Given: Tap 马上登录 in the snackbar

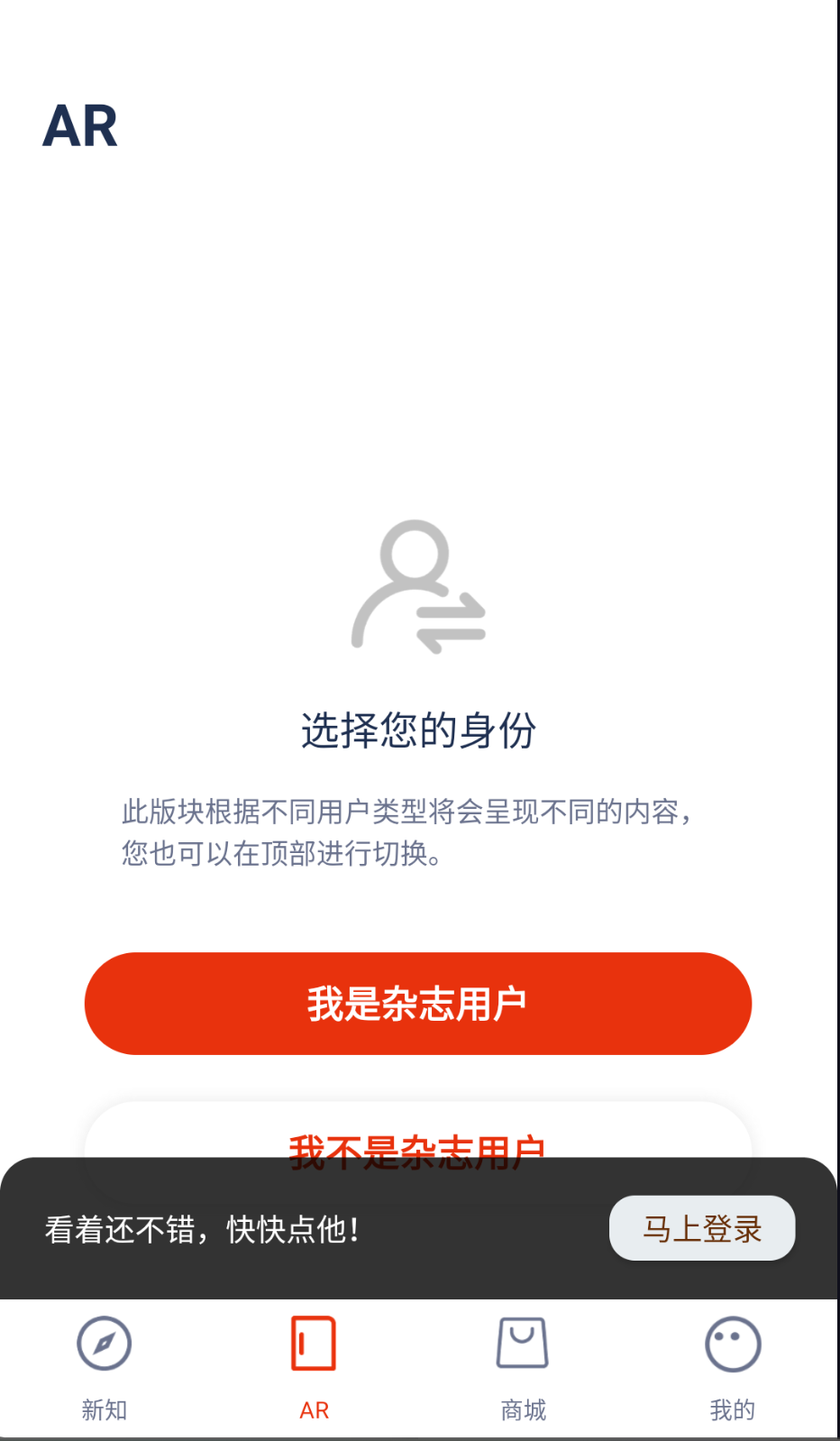Looking at the screenshot, I should point(702,1227).
